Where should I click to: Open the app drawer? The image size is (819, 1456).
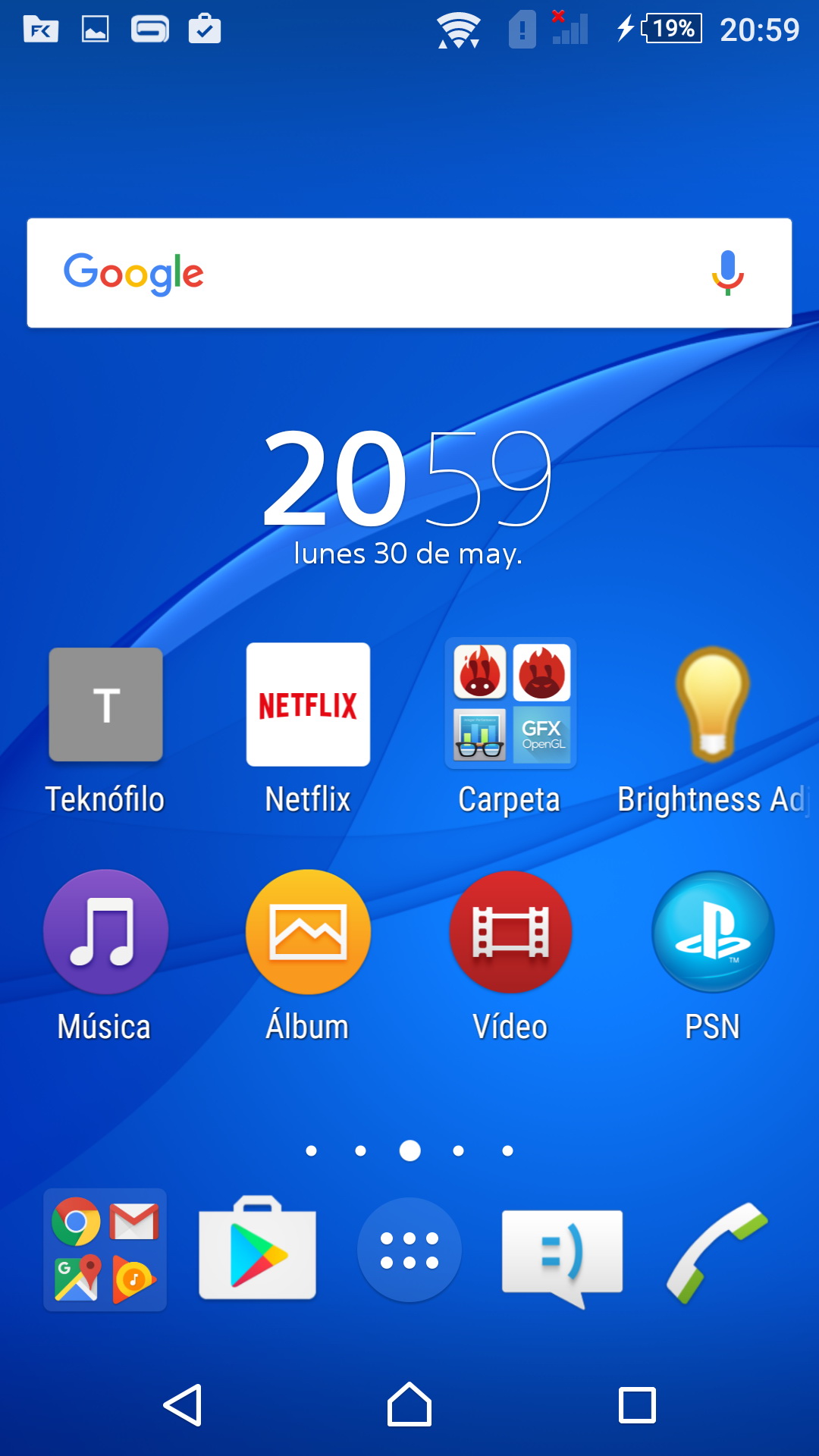[409, 1250]
